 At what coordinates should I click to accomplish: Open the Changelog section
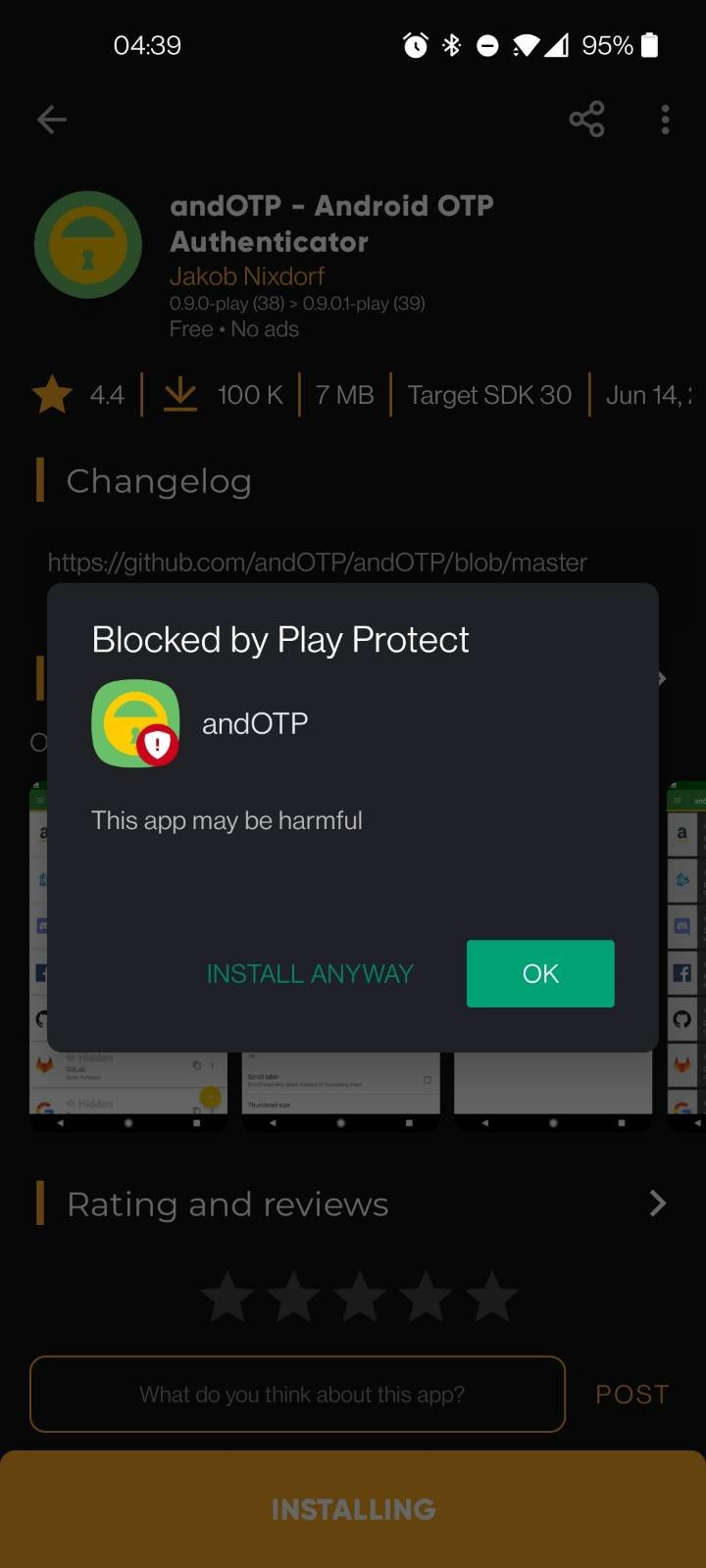coord(158,480)
